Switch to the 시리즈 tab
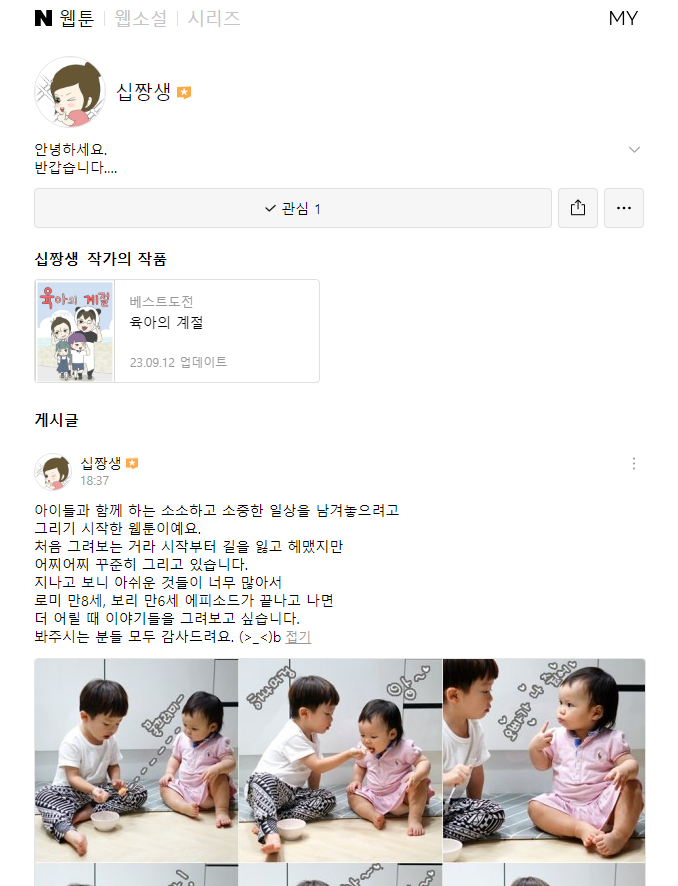Image resolution: width=678 pixels, height=886 pixels. [213, 18]
